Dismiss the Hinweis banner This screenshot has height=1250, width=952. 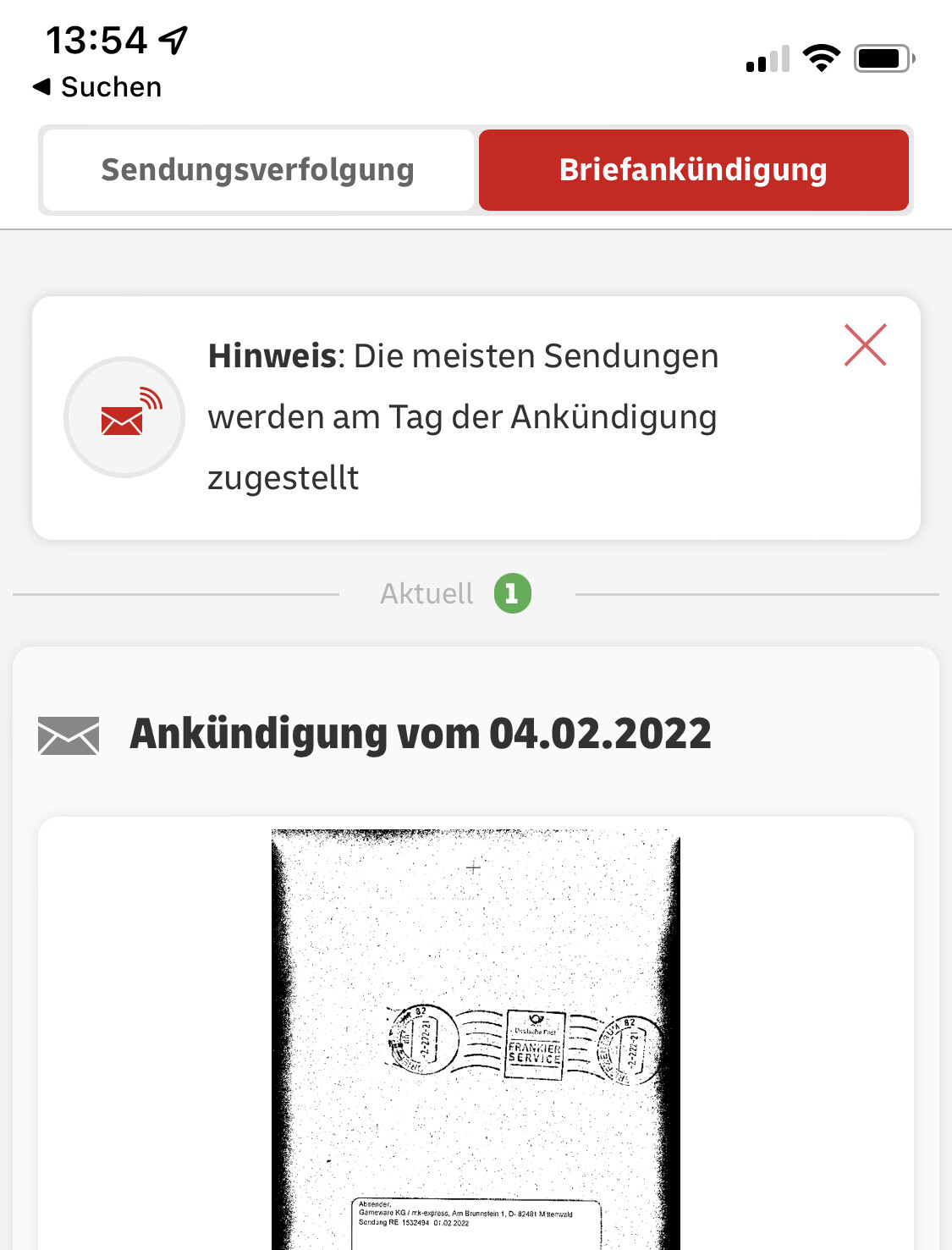point(864,345)
